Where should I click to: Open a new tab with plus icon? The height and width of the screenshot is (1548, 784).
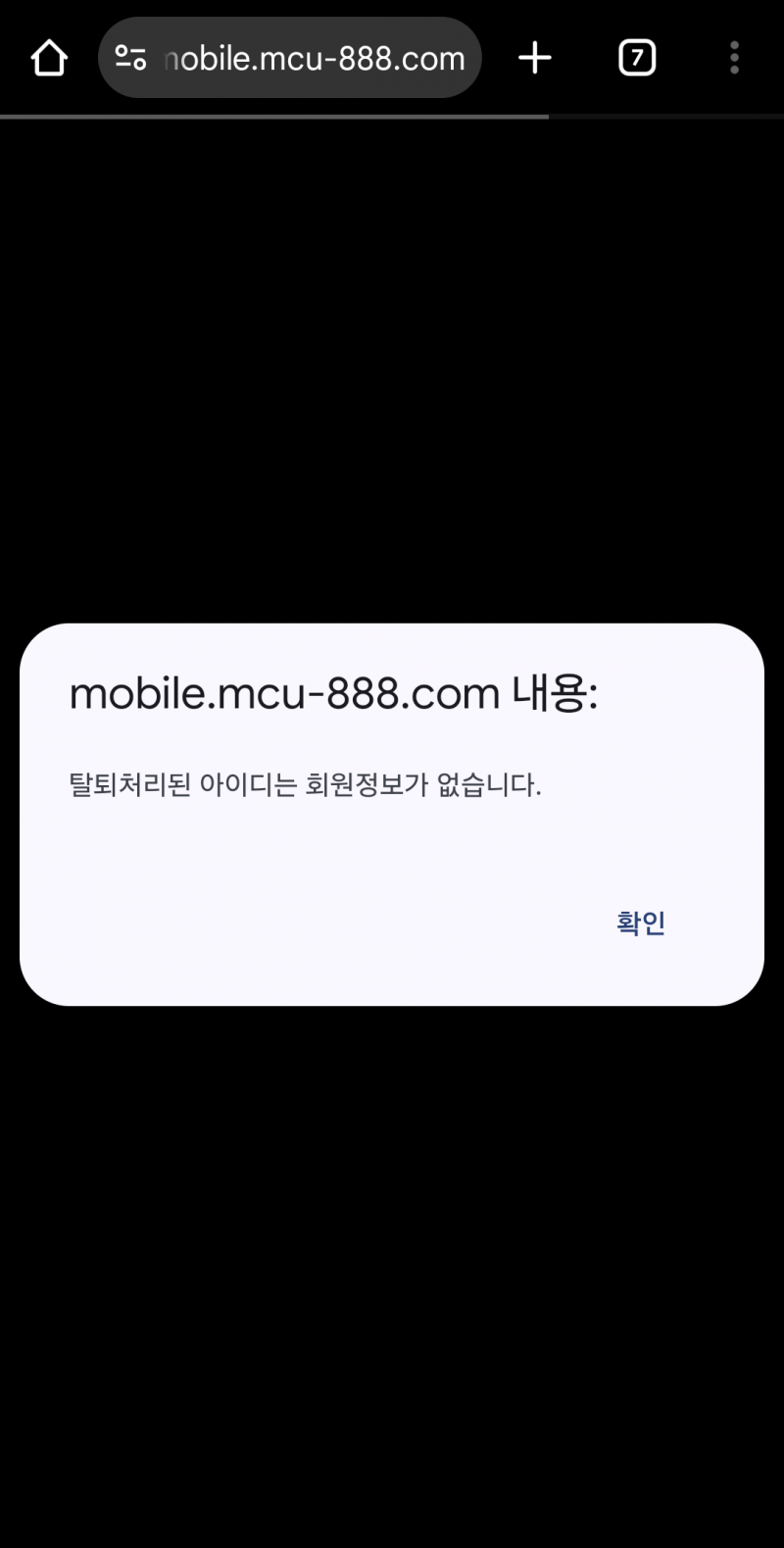tap(535, 58)
